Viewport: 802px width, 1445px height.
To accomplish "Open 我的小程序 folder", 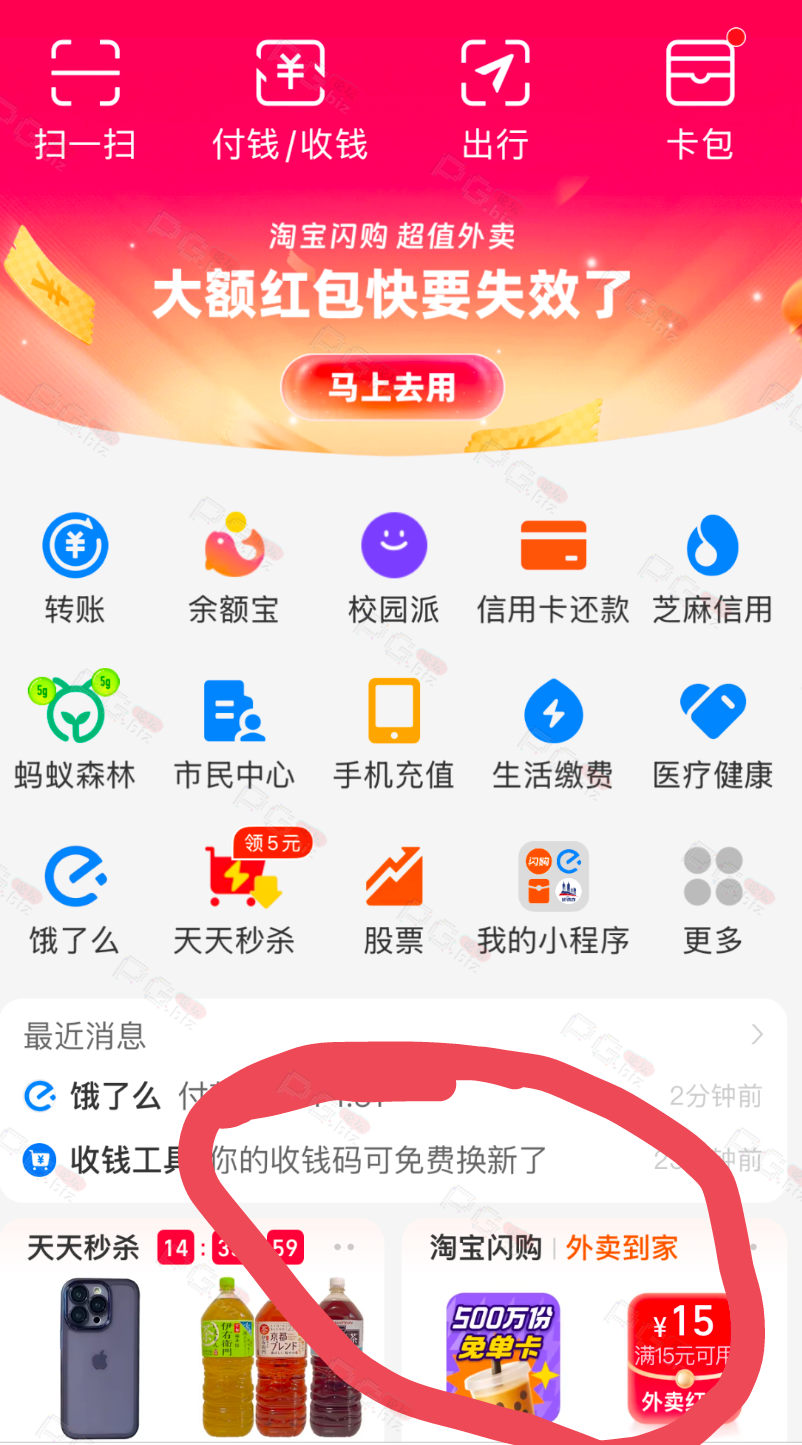I will click(x=553, y=898).
